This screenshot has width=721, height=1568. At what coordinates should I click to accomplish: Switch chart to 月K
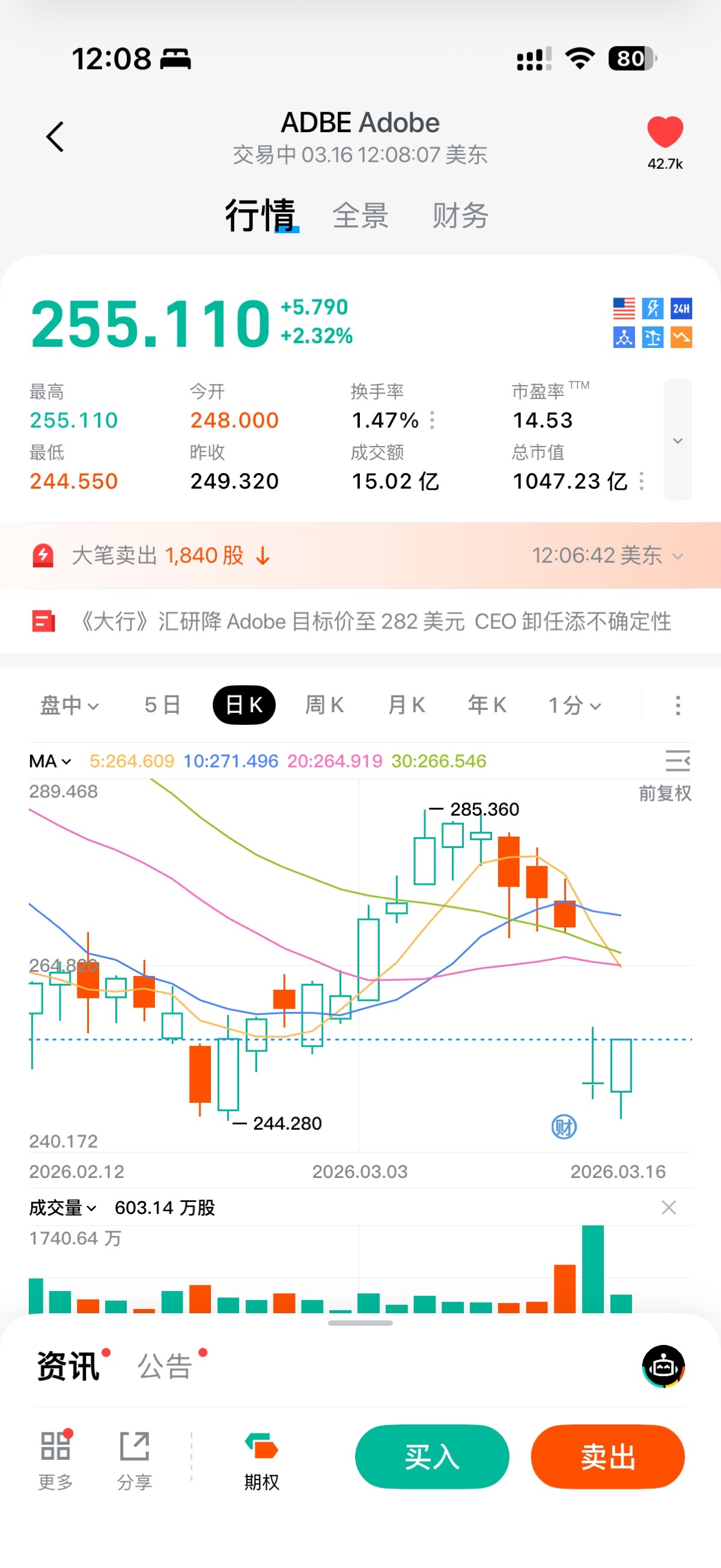point(406,705)
